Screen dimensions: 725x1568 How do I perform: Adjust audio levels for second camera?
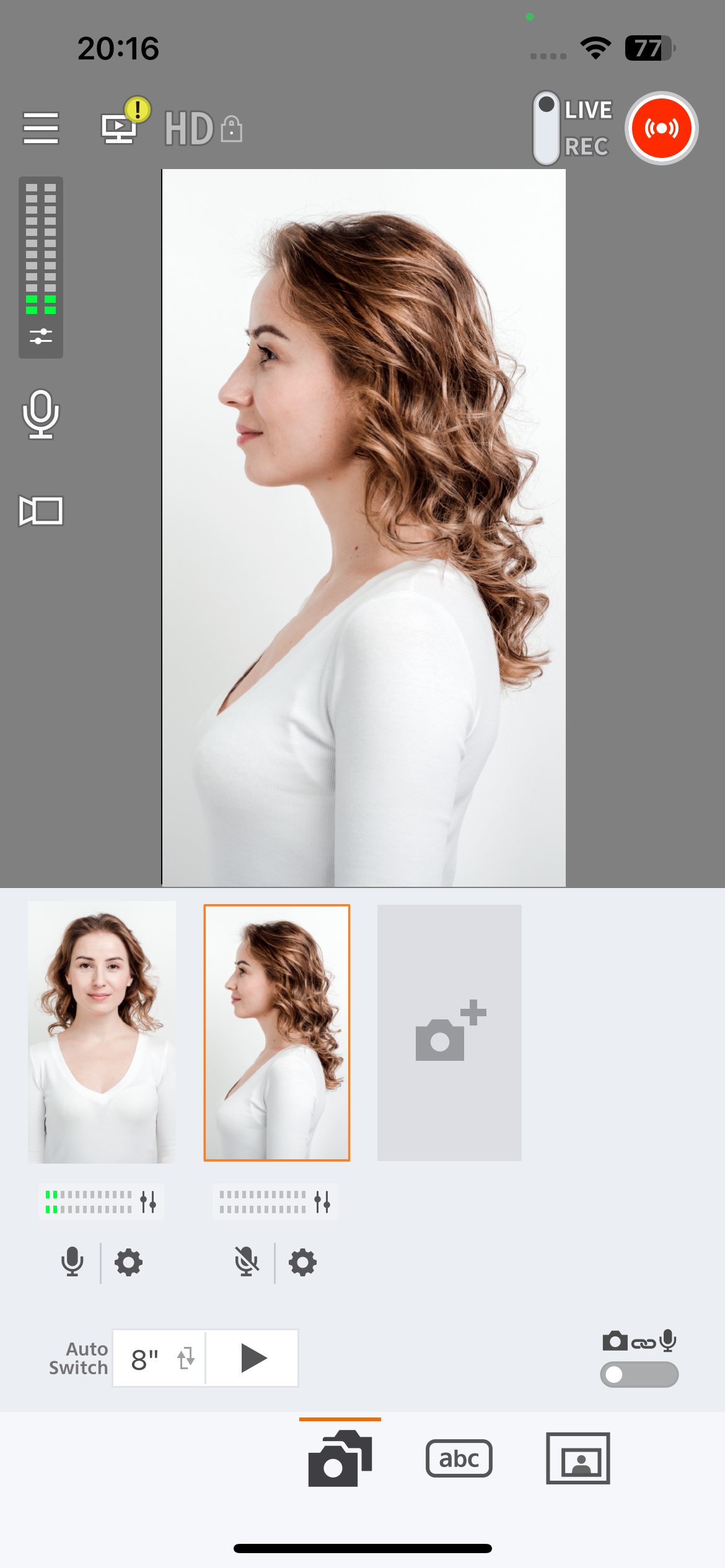pos(322,1202)
